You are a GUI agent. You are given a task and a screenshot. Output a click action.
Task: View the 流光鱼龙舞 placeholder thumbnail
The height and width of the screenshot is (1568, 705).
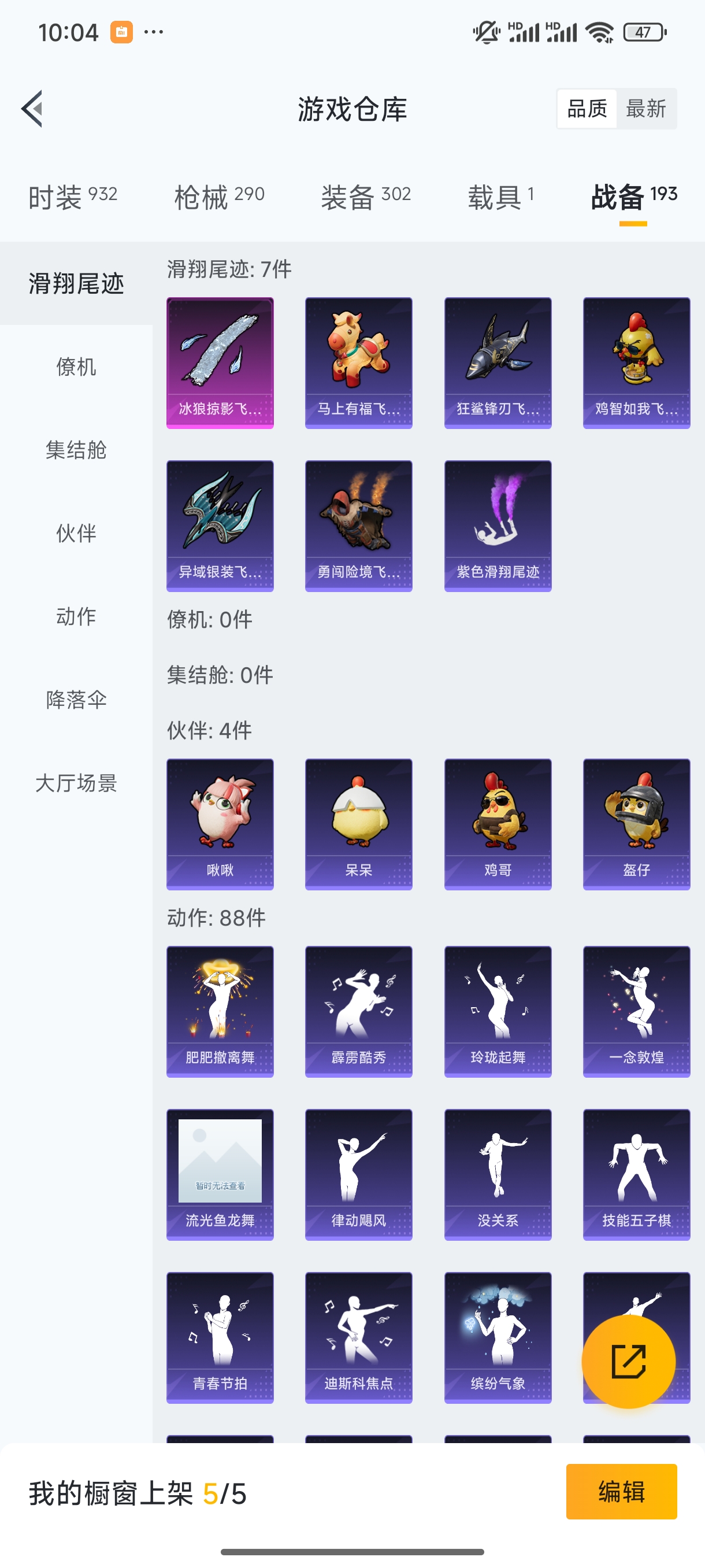[x=219, y=1175]
